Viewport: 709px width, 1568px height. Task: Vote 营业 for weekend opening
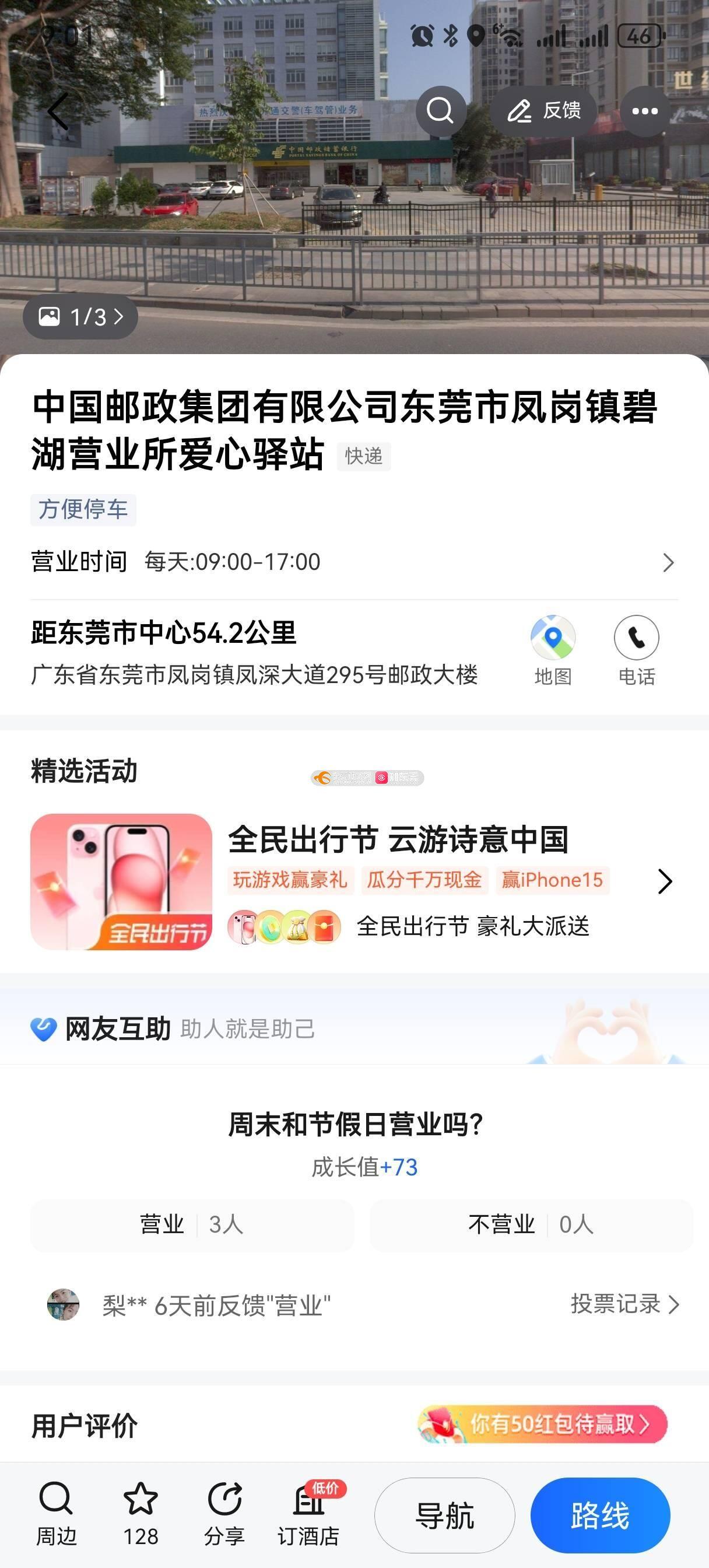coord(192,1224)
